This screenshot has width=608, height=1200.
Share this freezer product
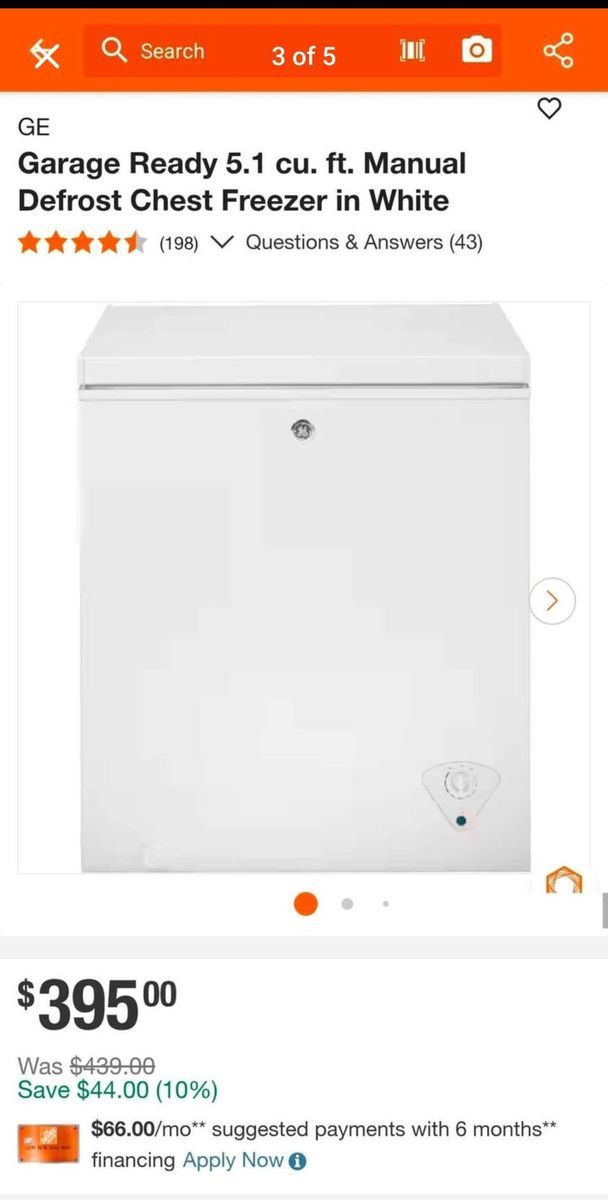pyautogui.click(x=558, y=51)
